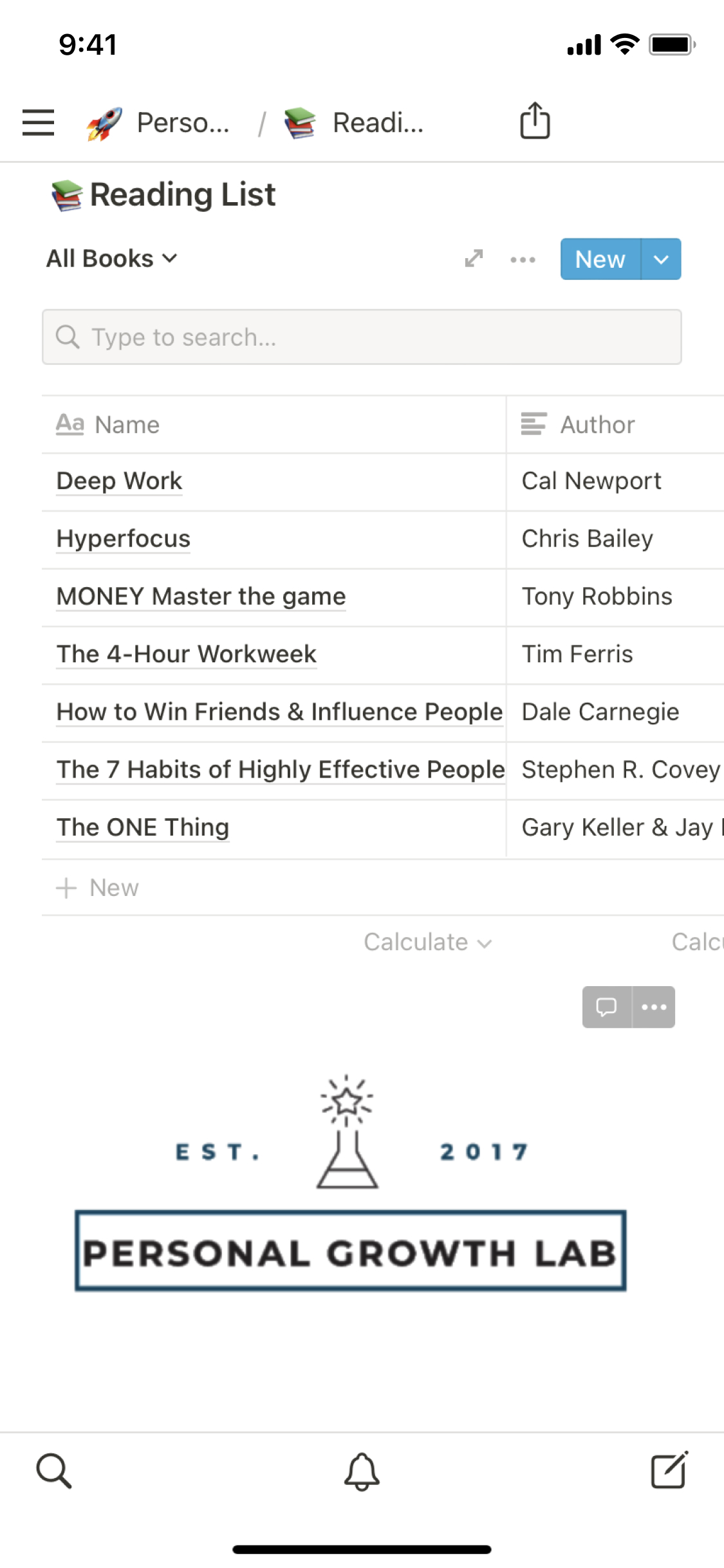Open the Hyperfocus book entry
The width and height of the screenshot is (724, 1568).
124,539
